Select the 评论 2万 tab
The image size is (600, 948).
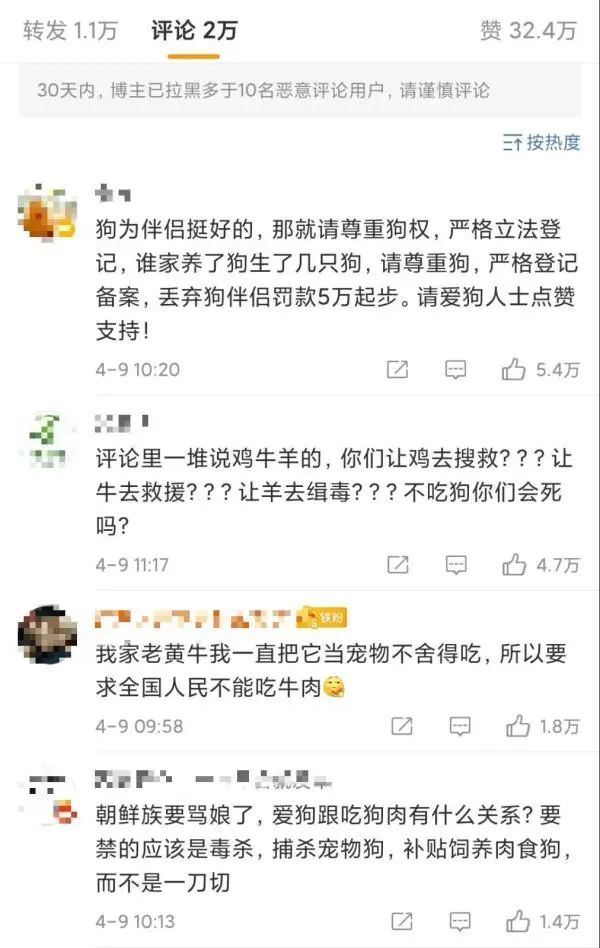pos(194,30)
